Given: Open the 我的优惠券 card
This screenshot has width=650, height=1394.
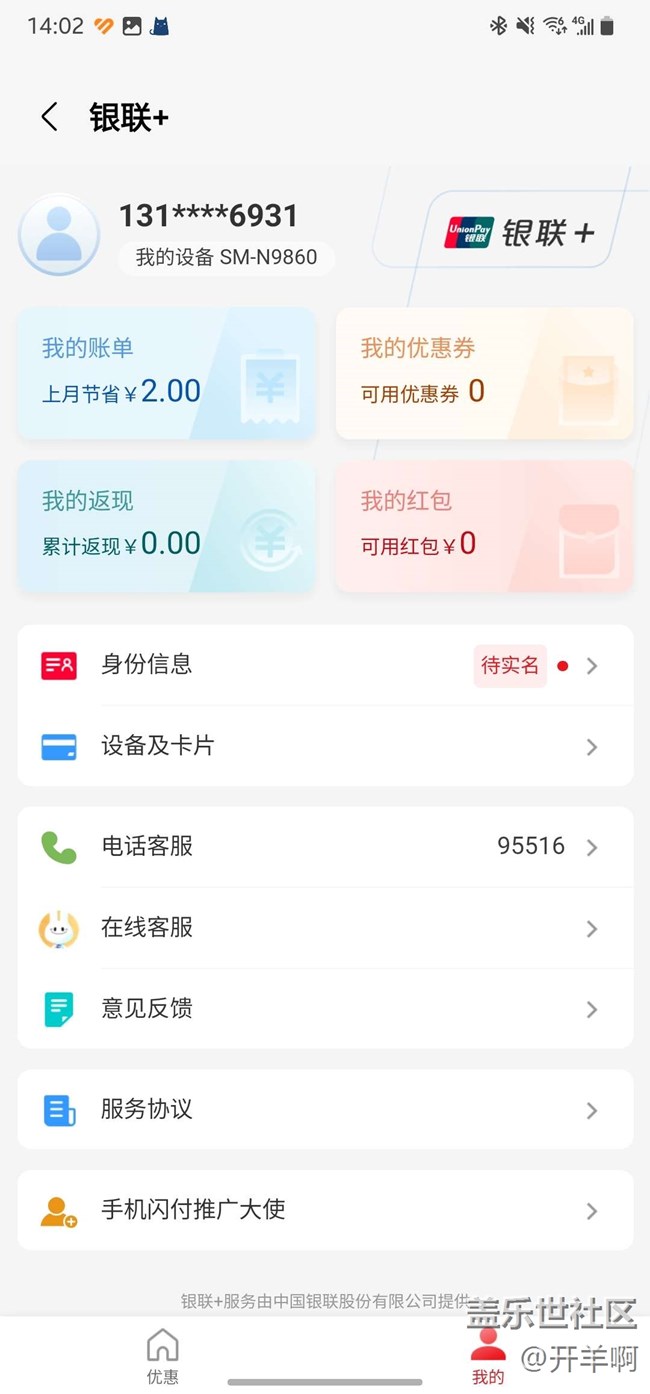Looking at the screenshot, I should [484, 374].
